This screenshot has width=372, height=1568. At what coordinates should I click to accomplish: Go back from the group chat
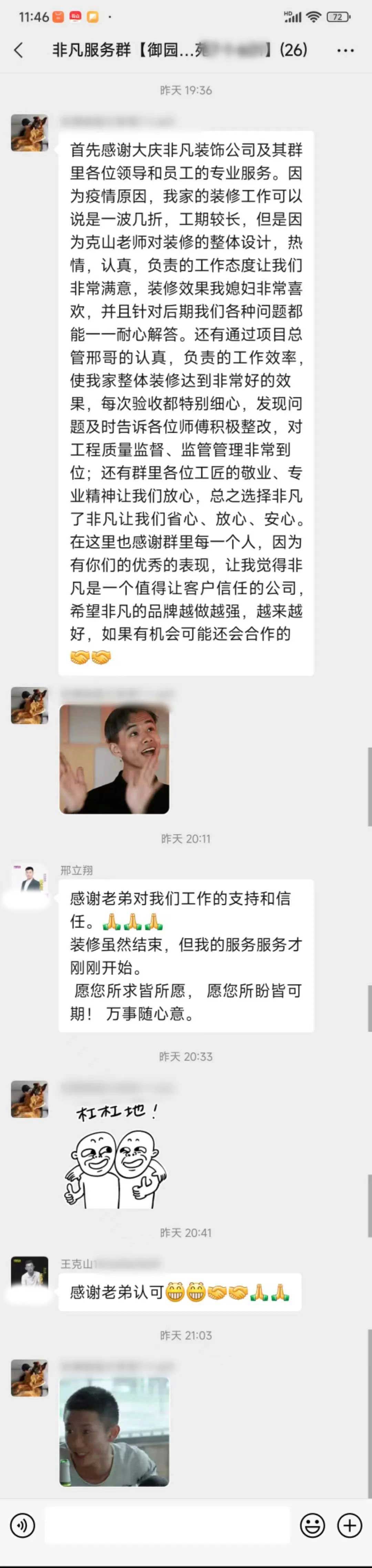pyautogui.click(x=19, y=50)
